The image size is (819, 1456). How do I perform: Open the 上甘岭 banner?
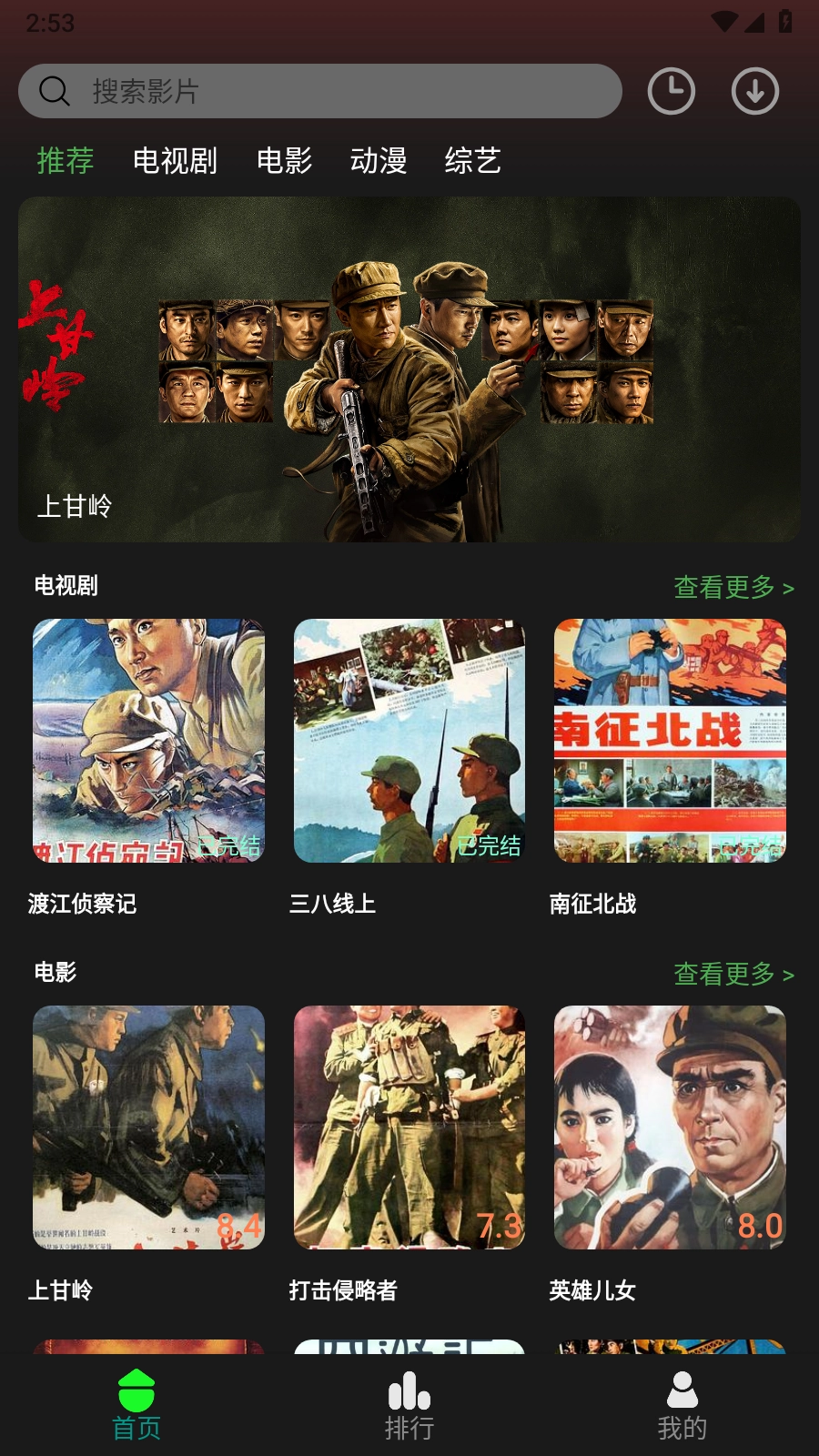click(x=409, y=370)
